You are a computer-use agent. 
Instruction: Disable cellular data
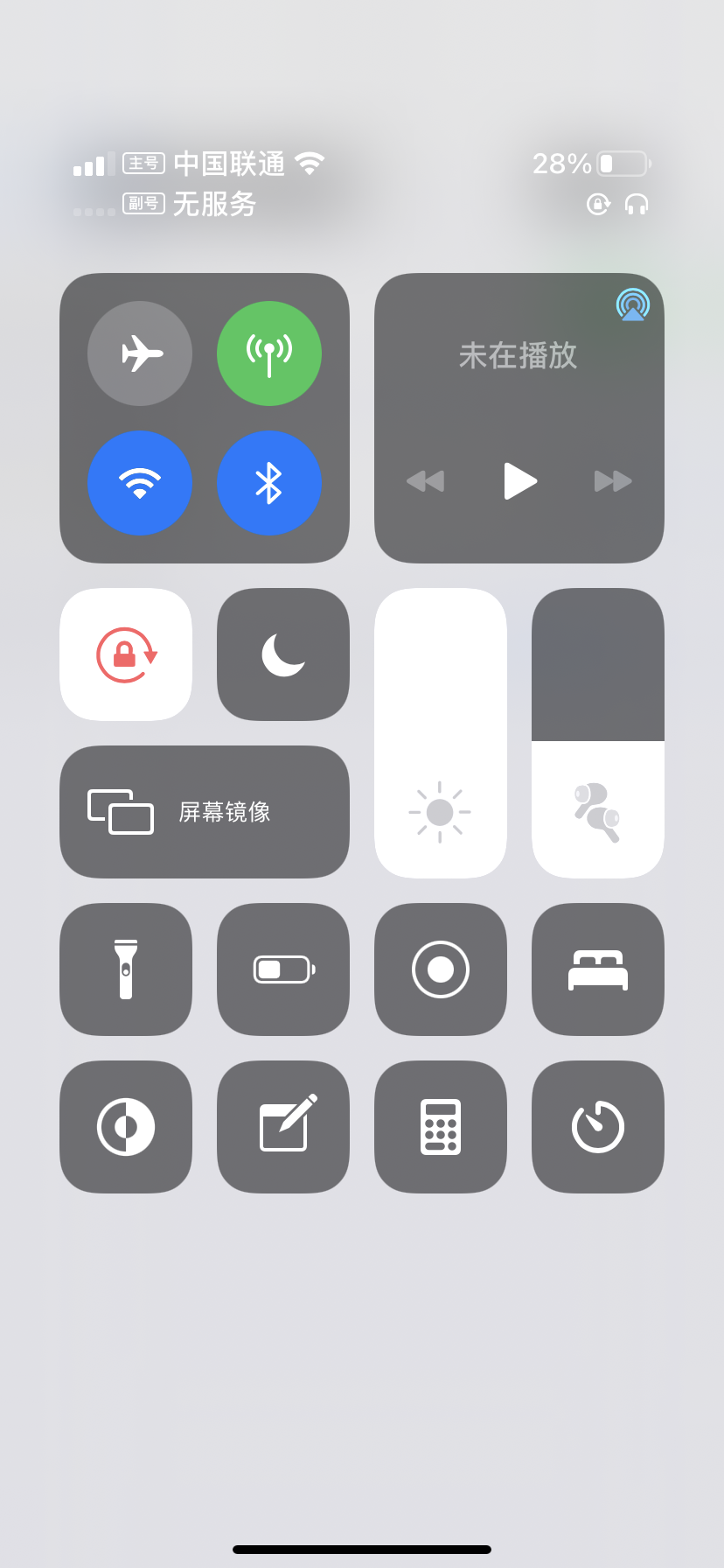point(269,353)
